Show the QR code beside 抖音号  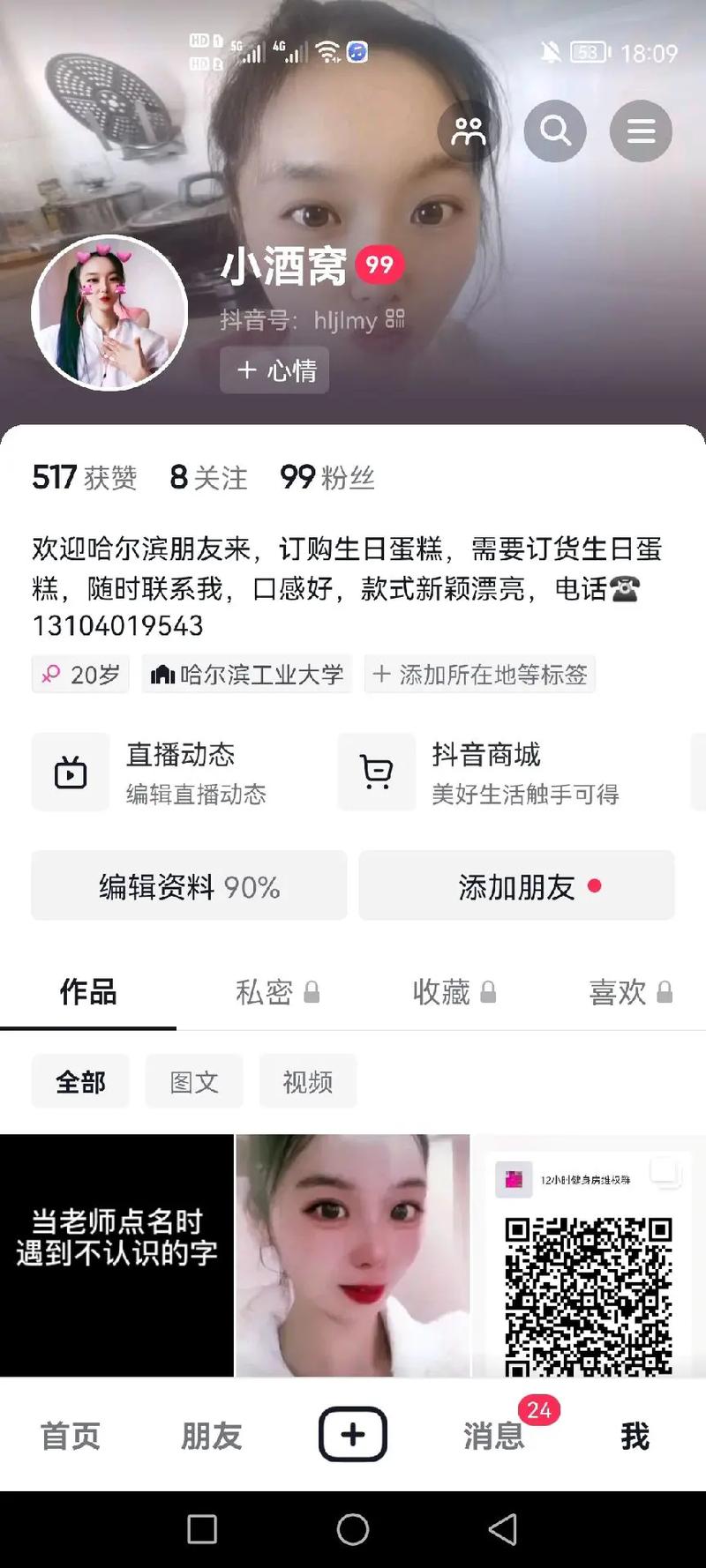395,318
